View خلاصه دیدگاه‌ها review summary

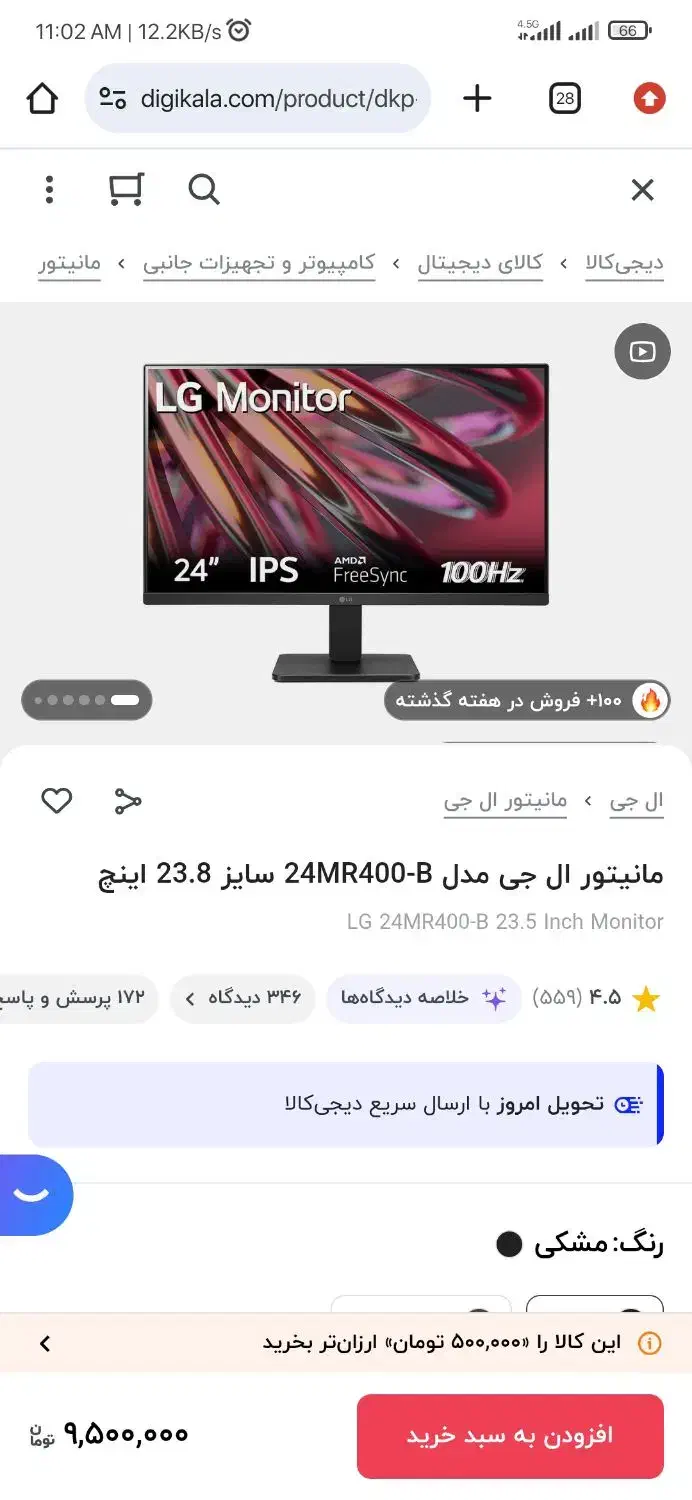tap(423, 998)
